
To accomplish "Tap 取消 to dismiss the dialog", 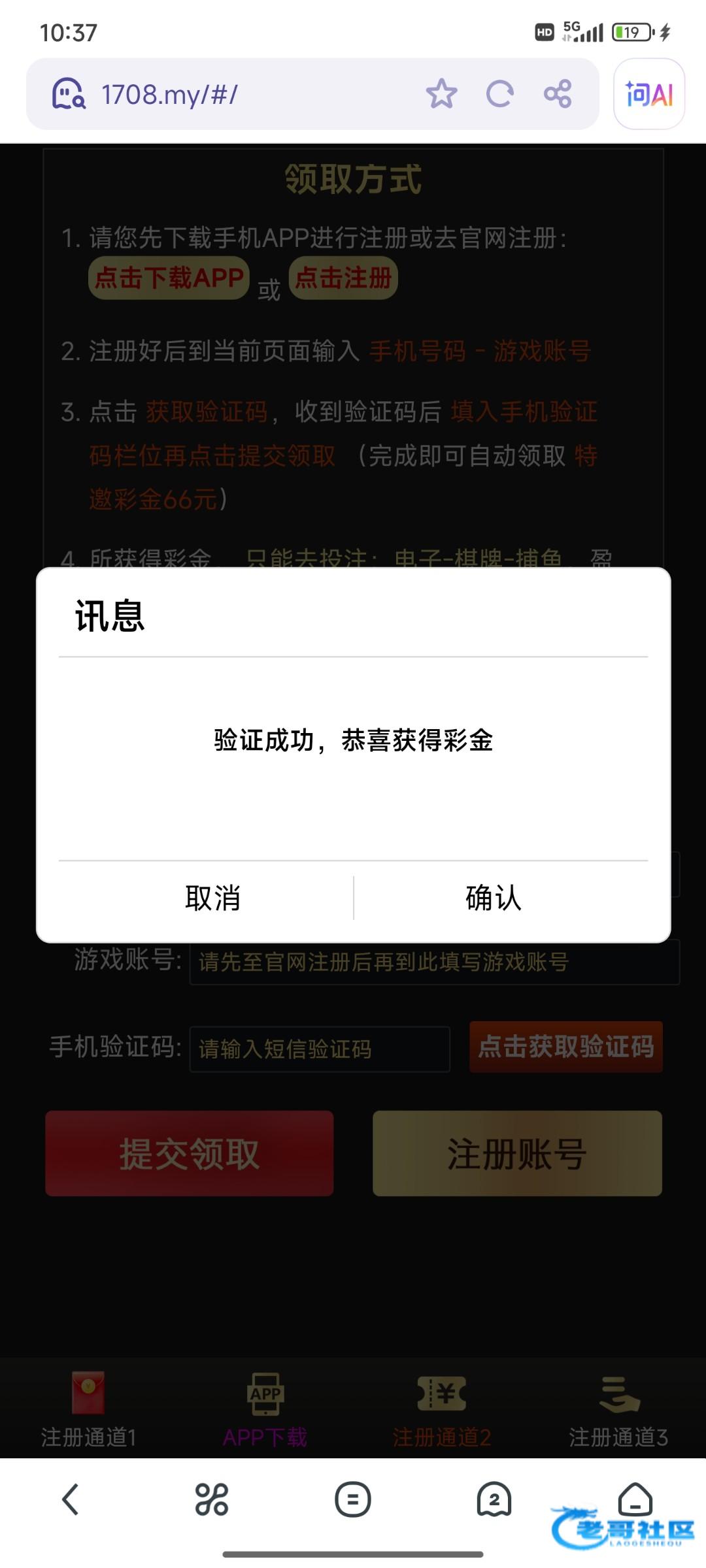I will [212, 898].
